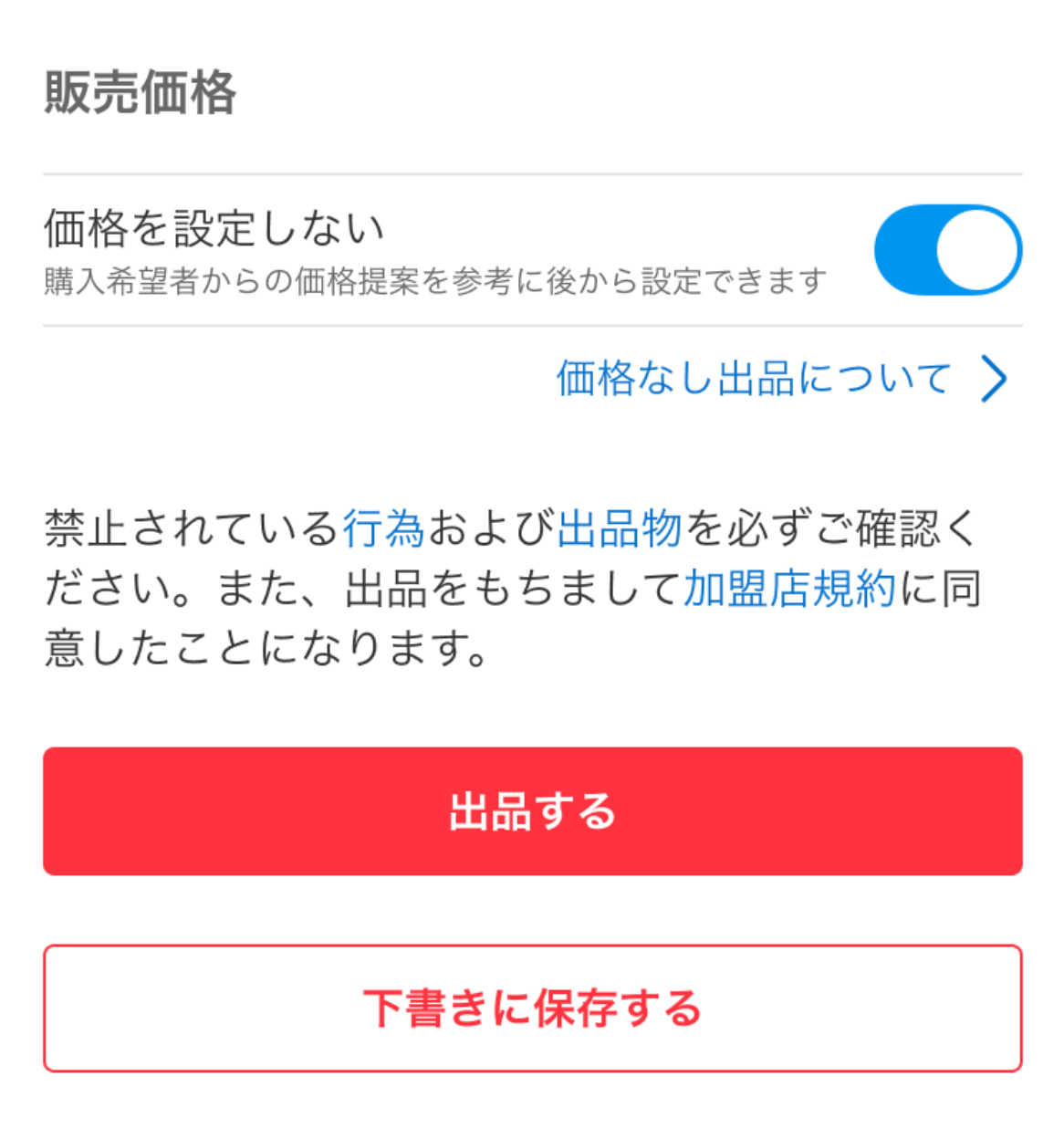Save the listing with 下書きに保存する
The width and height of the screenshot is (1064, 1139).
click(x=532, y=1008)
